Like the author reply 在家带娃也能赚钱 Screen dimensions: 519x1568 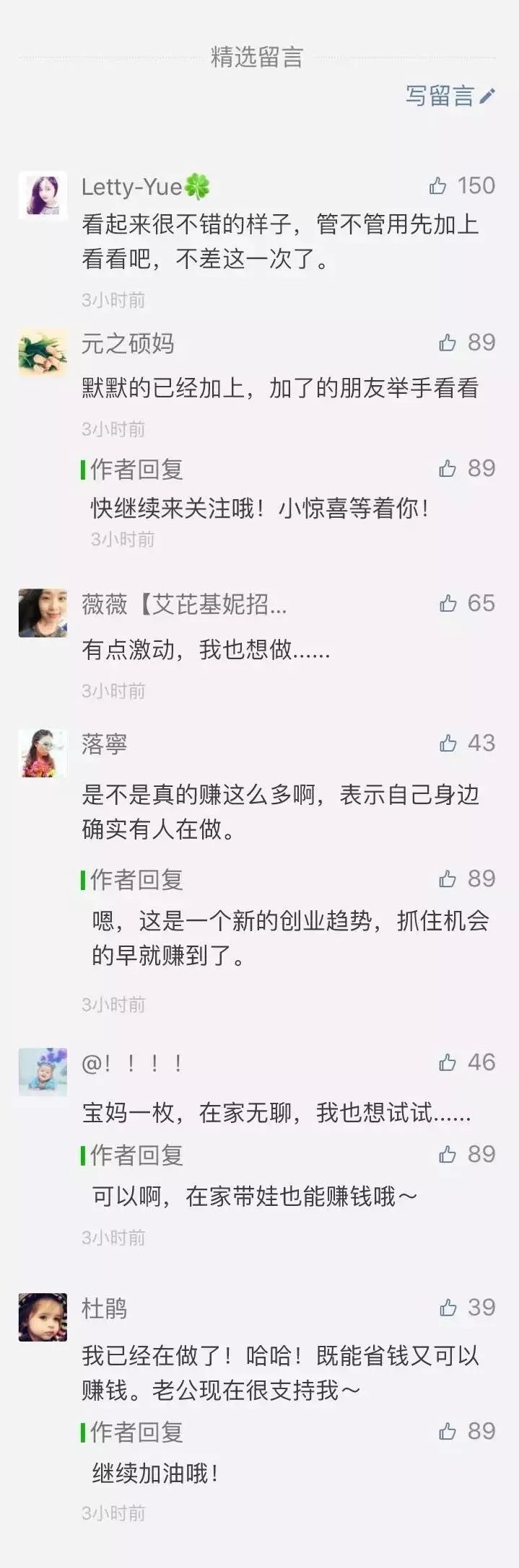(448, 1155)
